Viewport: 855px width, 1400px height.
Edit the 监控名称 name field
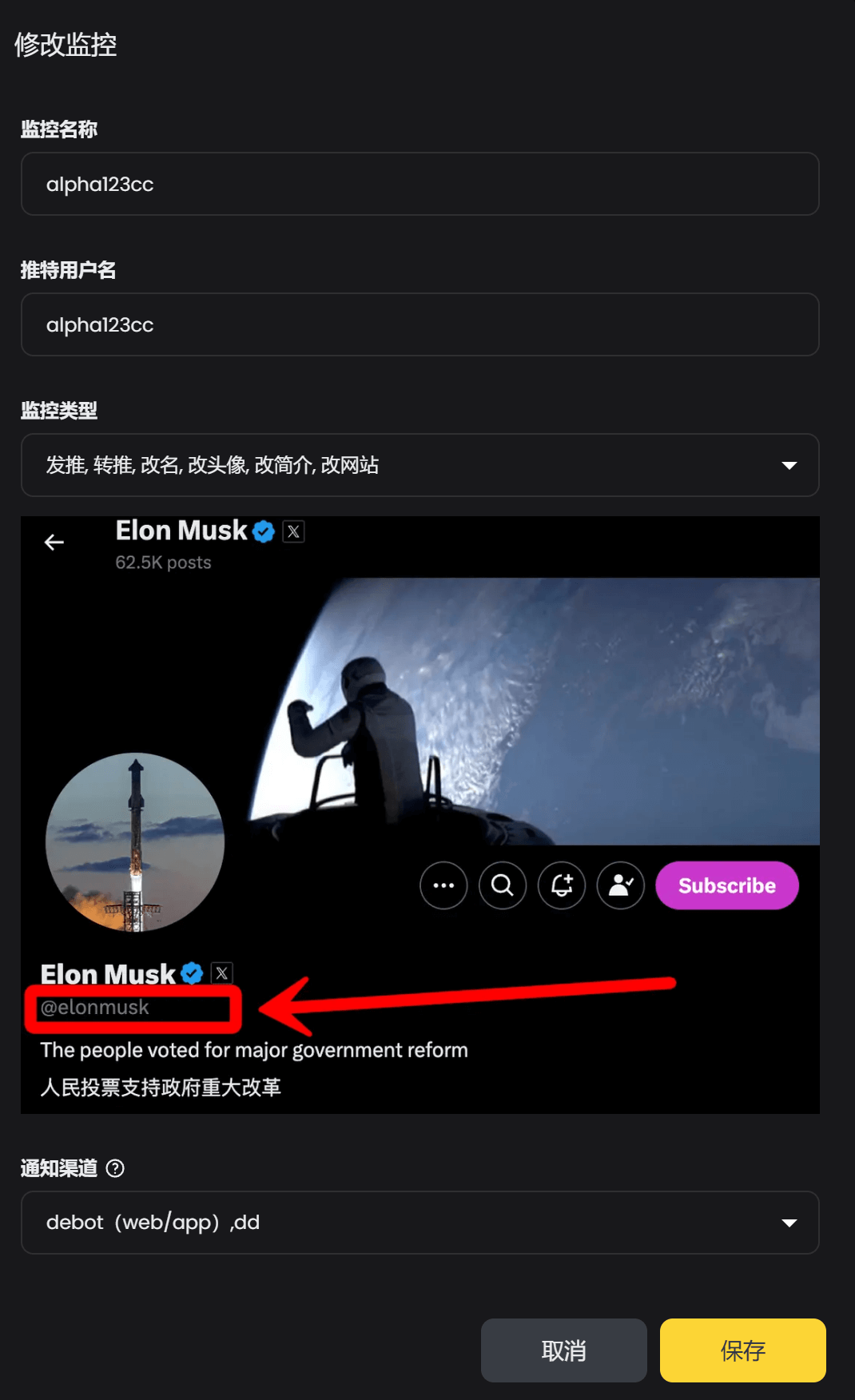[x=420, y=184]
